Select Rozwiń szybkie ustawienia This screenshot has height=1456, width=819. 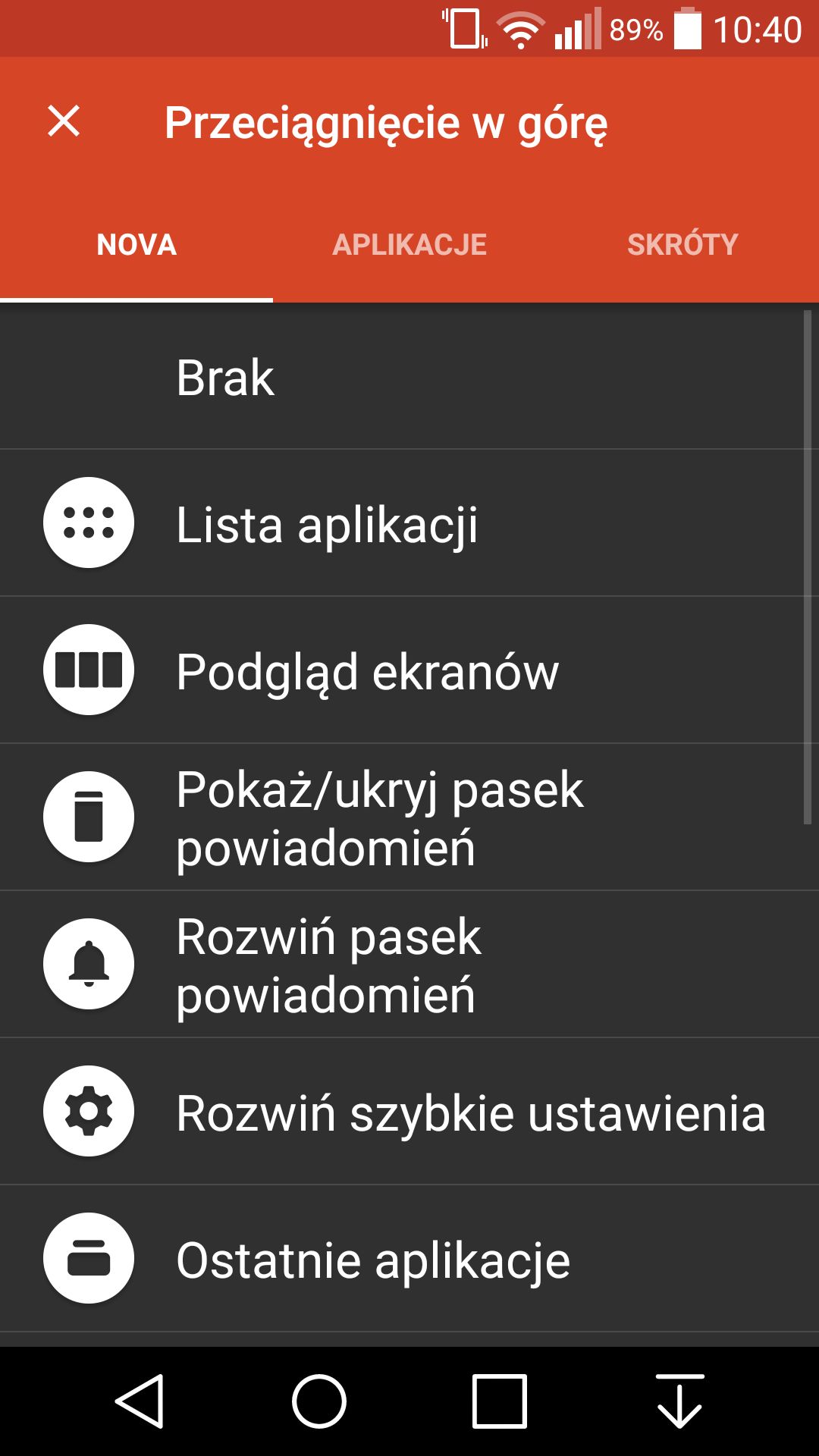tap(409, 1111)
